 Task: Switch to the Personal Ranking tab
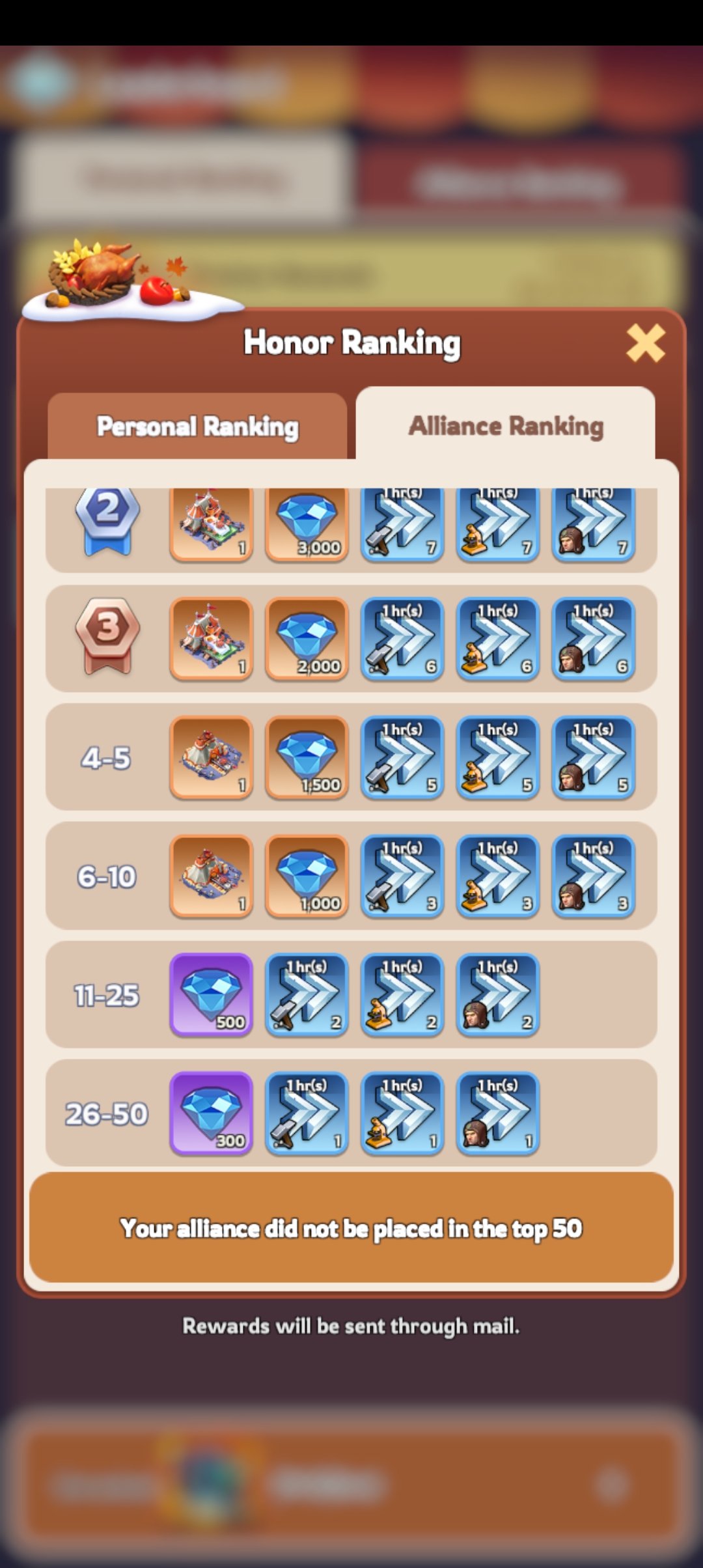pyautogui.click(x=197, y=427)
